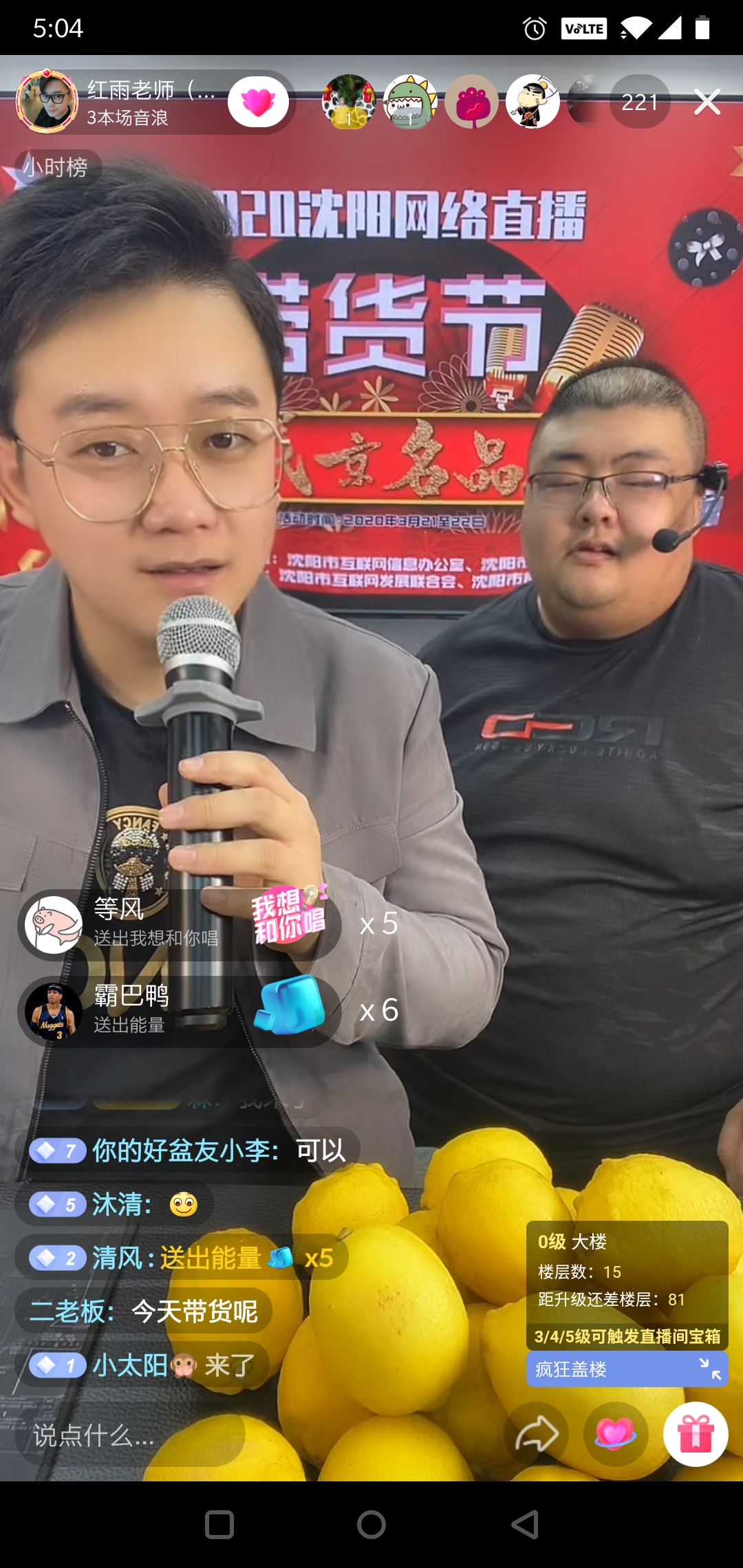Tap the 说点什么 comment field

pos(131,1435)
